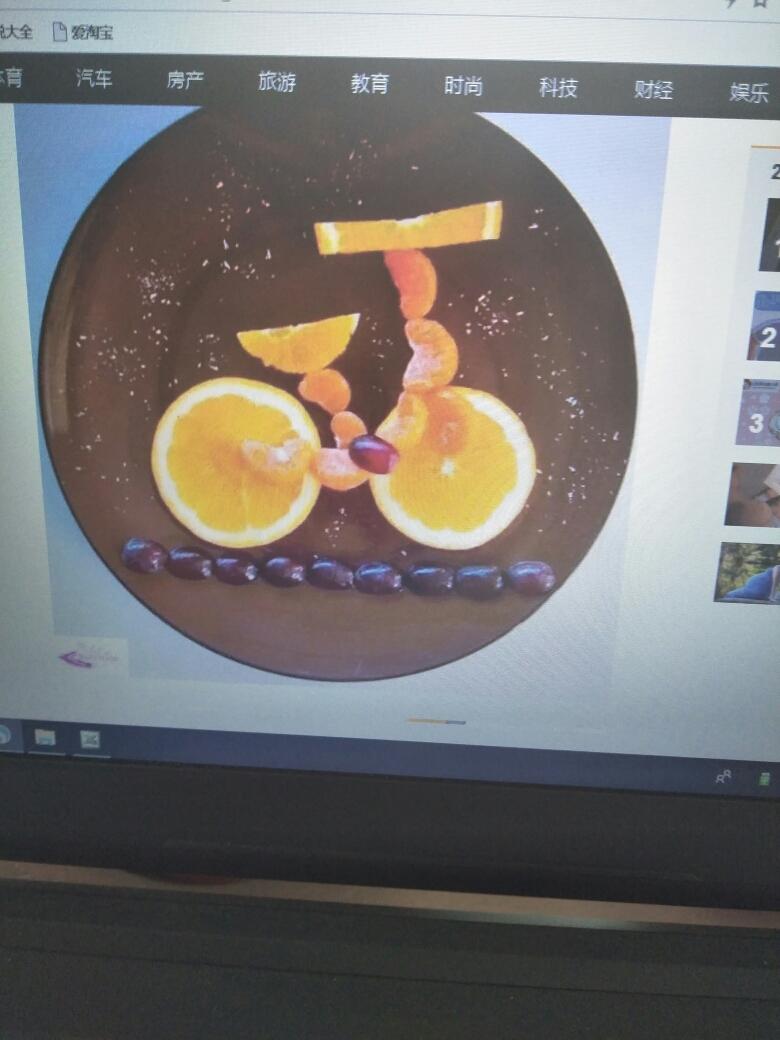The height and width of the screenshot is (1040, 780).
Task: Open the 财经 channel
Action: (653, 90)
